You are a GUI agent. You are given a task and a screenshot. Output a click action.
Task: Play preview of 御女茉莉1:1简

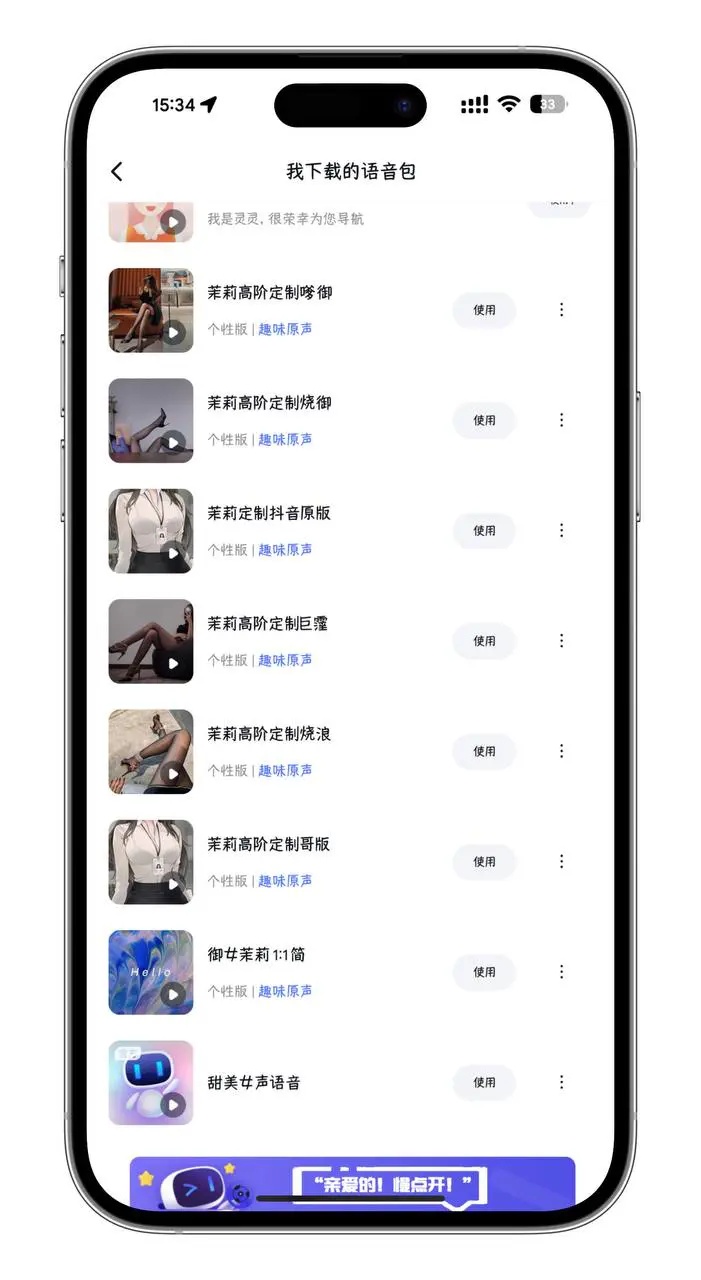[174, 994]
